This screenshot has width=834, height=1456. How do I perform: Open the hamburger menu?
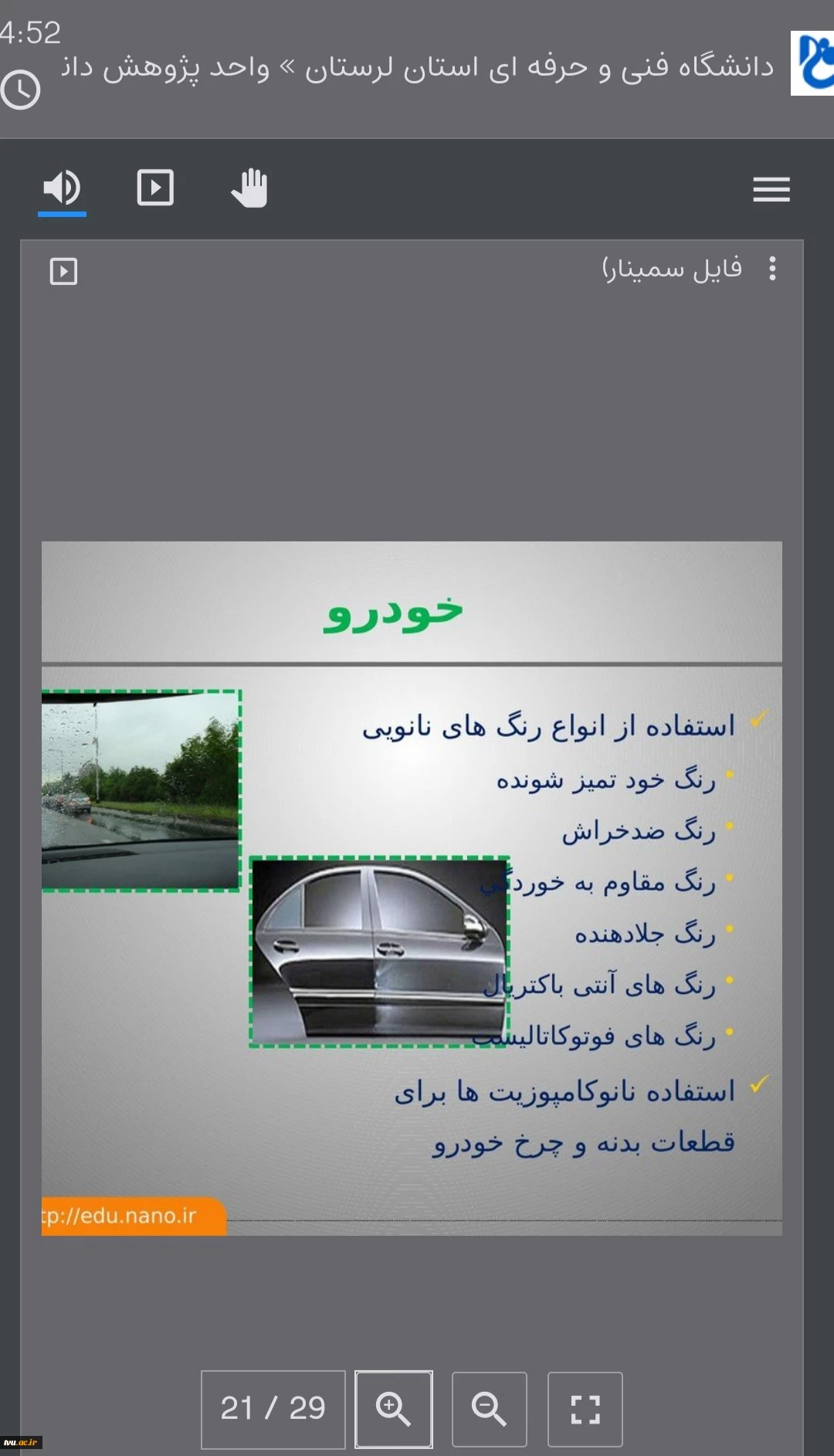(771, 189)
